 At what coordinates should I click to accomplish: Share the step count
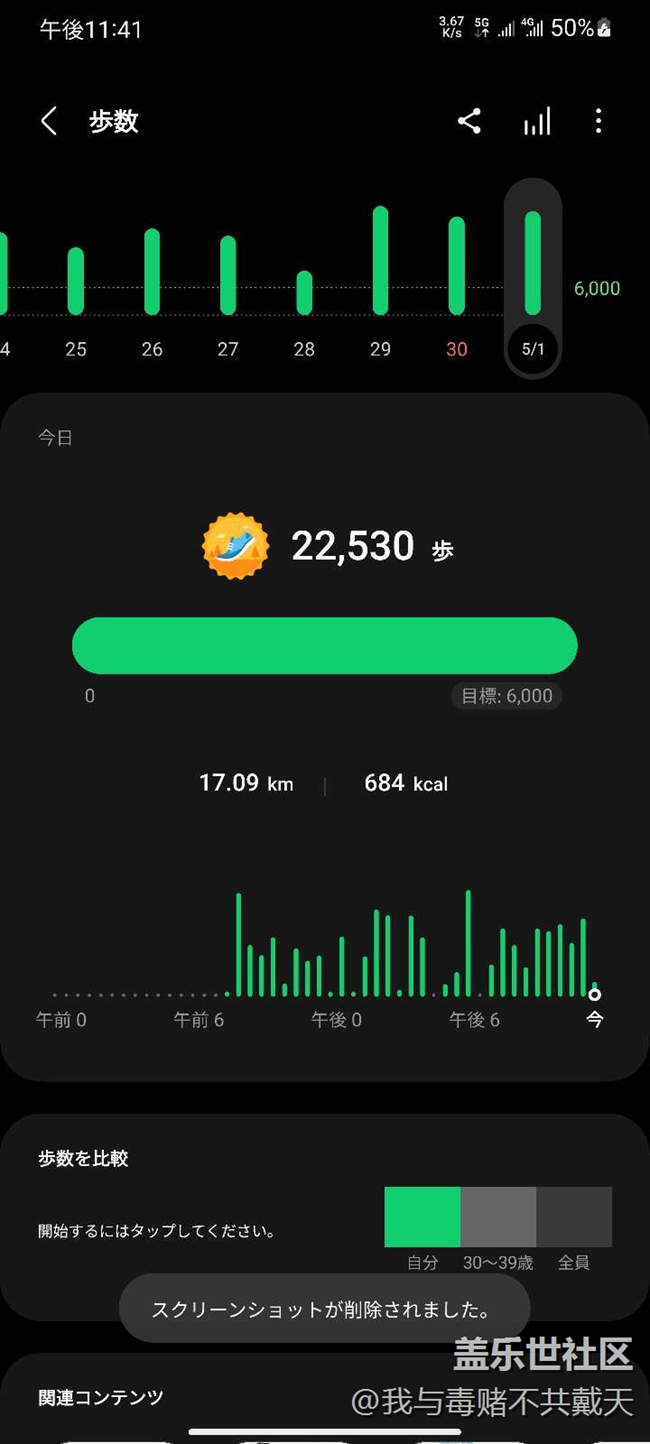click(469, 122)
